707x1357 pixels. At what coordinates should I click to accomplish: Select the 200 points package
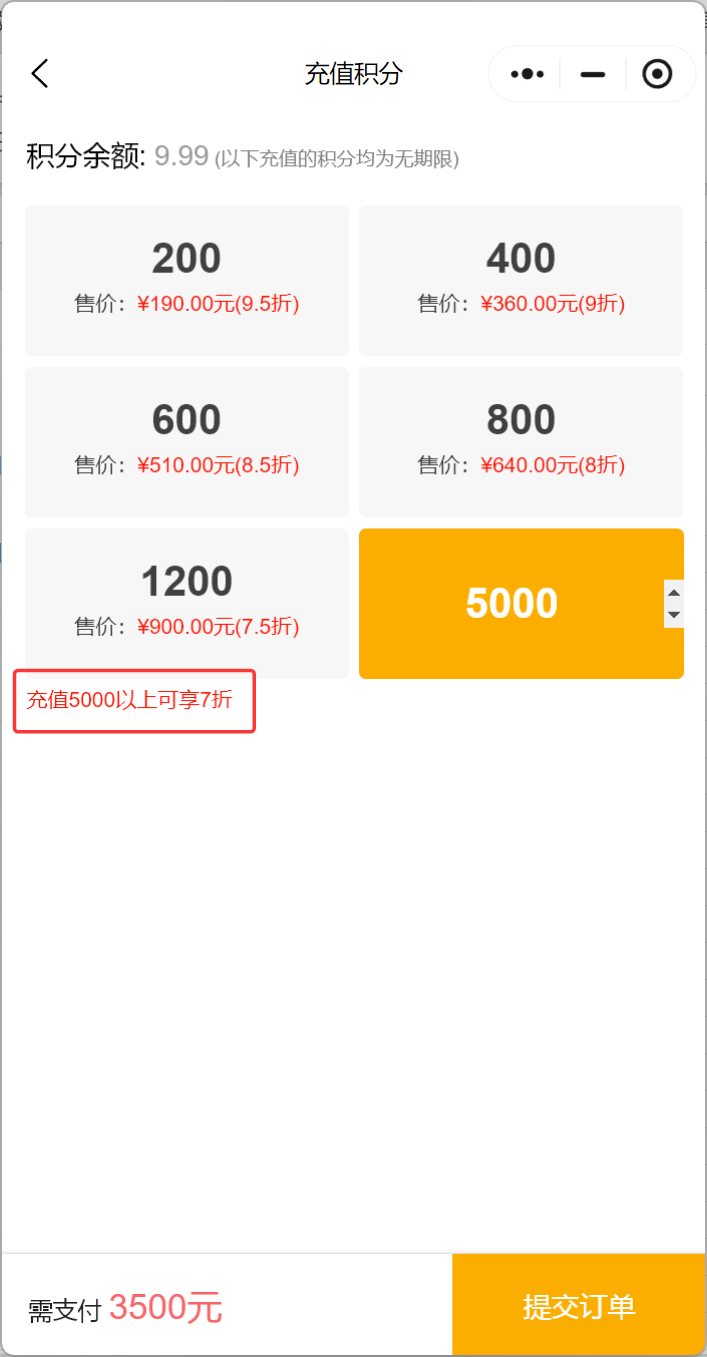[x=187, y=280]
